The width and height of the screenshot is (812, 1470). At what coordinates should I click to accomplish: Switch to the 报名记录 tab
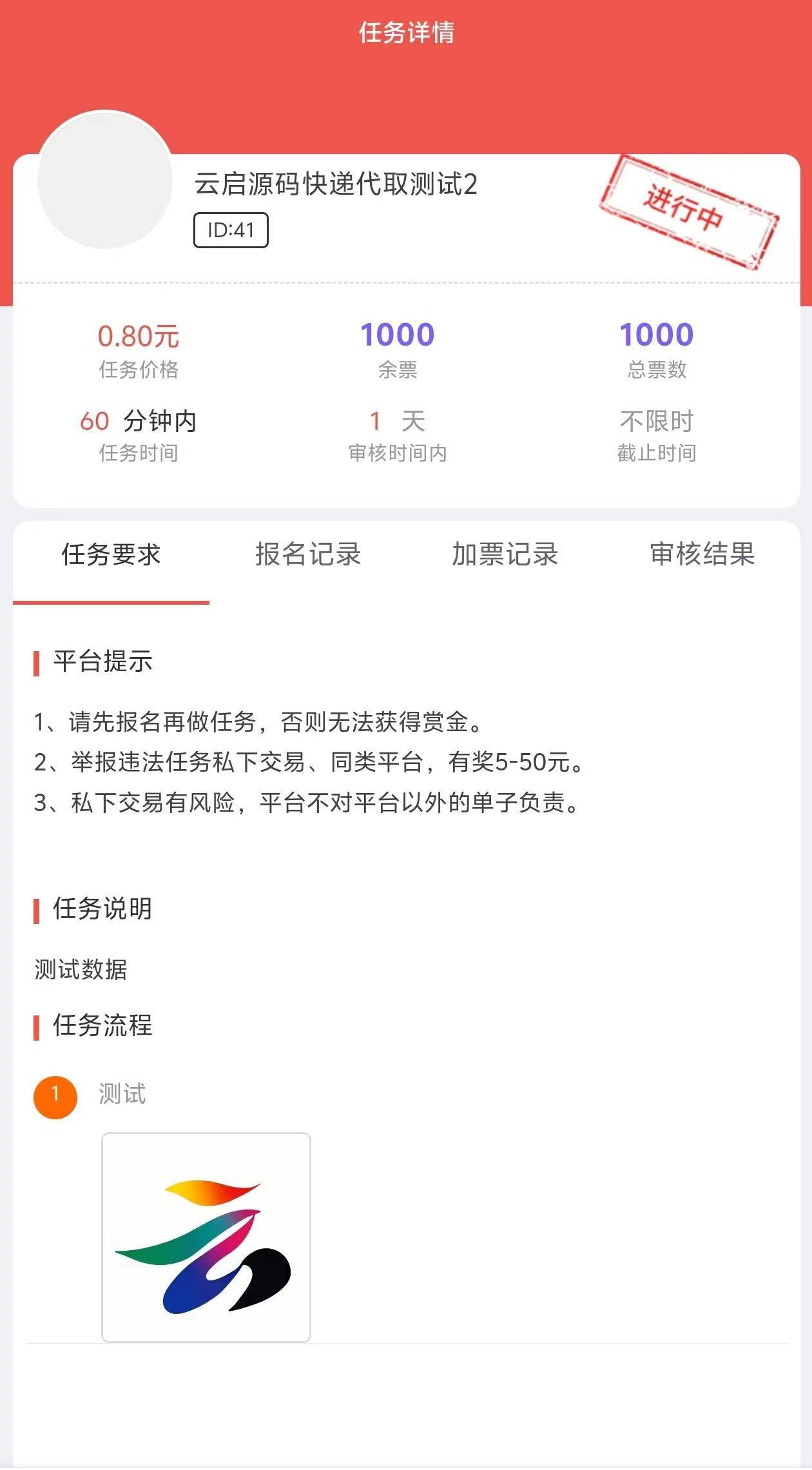[x=305, y=556]
